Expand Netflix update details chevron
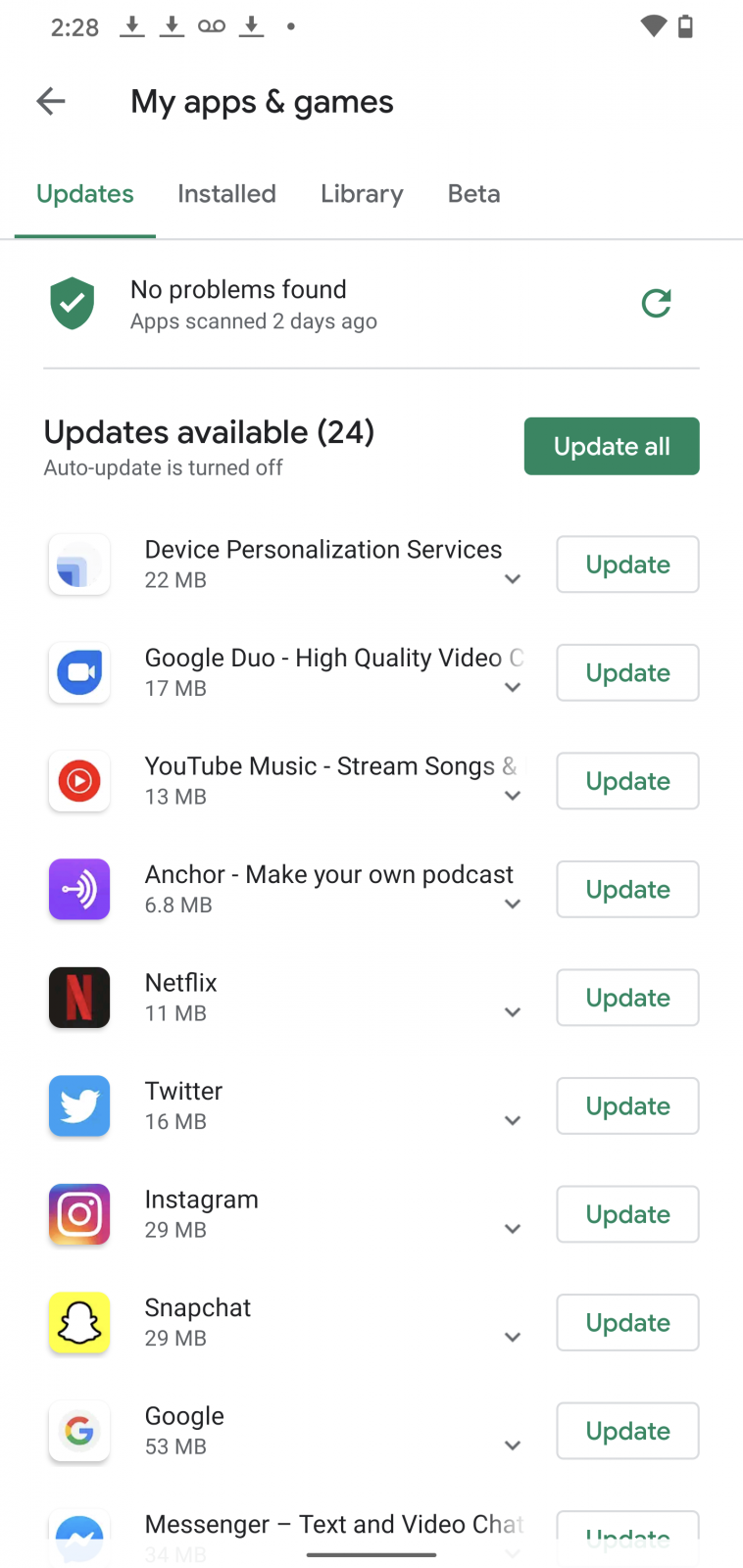 [512, 1012]
